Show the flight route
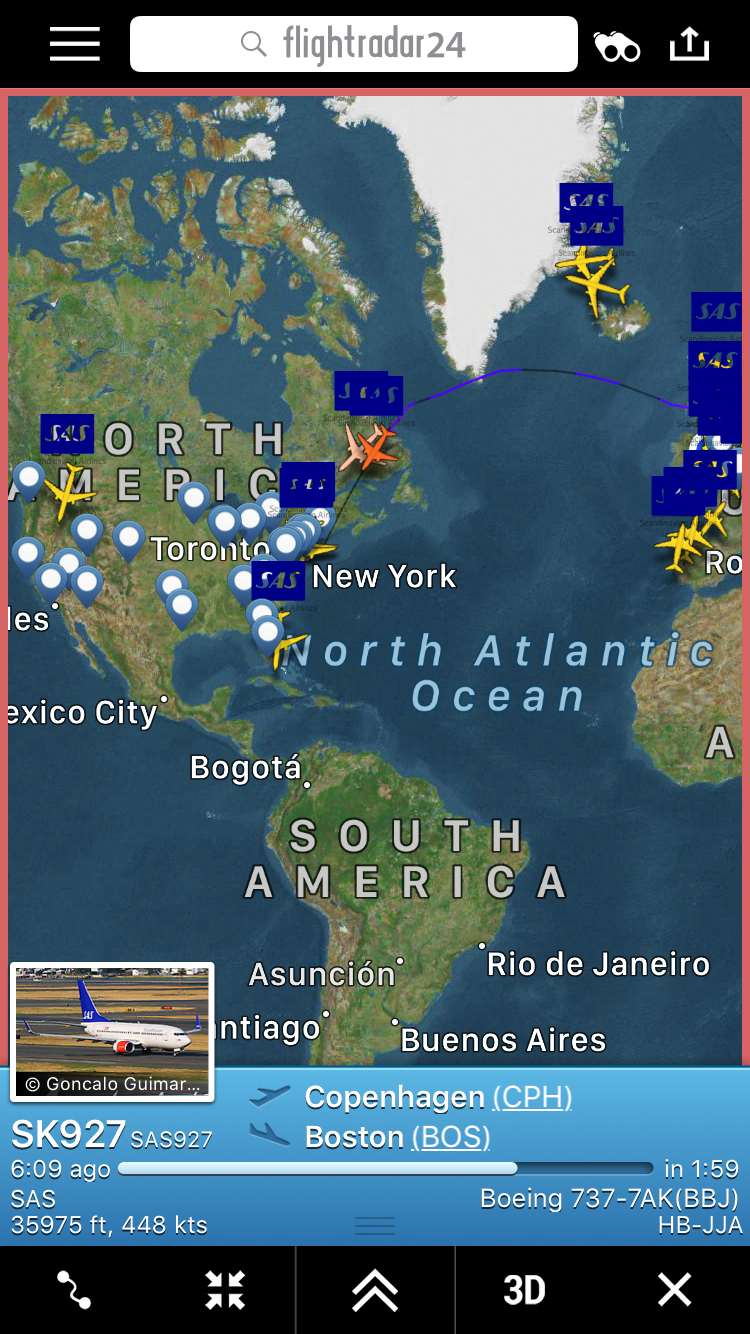The height and width of the screenshot is (1334, 750). 75,1290
